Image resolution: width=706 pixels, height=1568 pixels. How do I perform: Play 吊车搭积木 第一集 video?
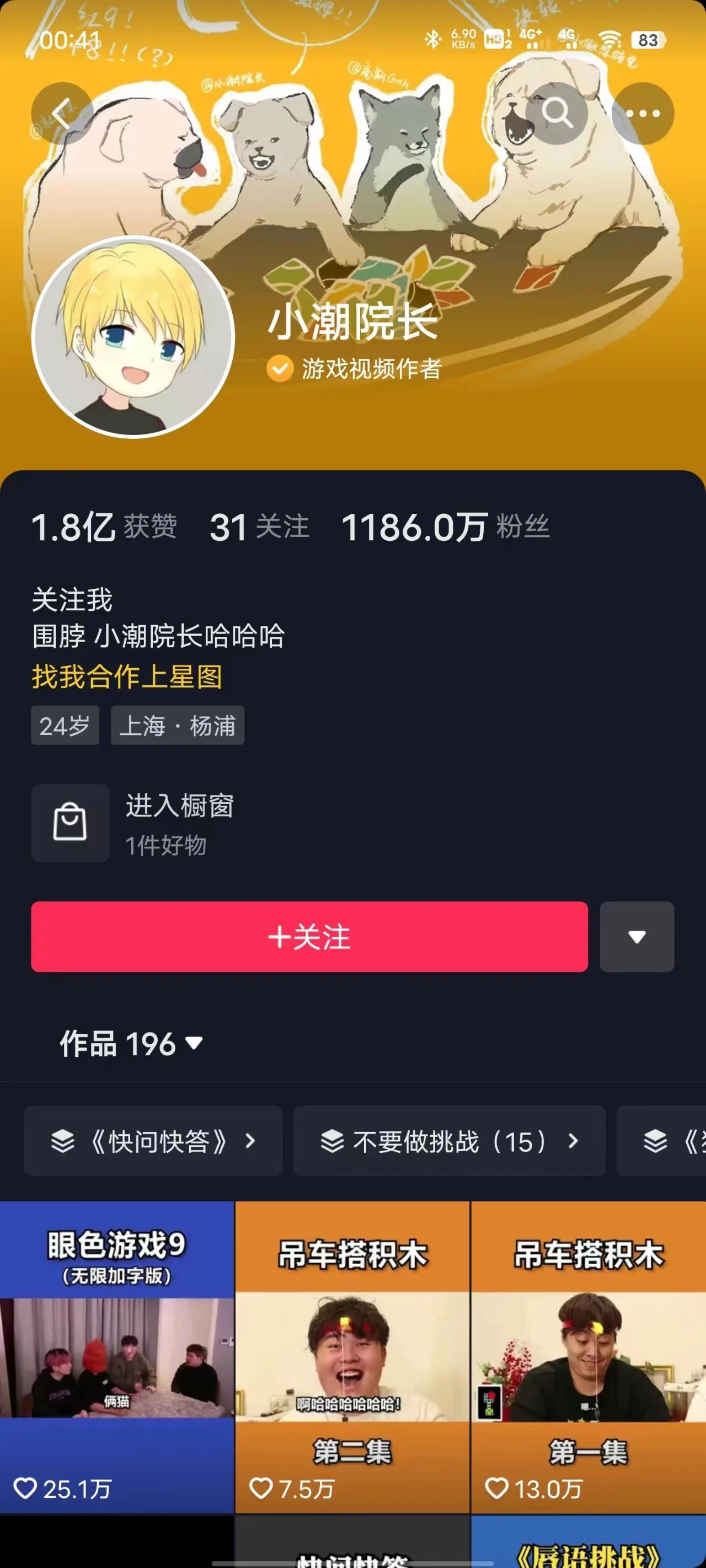click(588, 1356)
